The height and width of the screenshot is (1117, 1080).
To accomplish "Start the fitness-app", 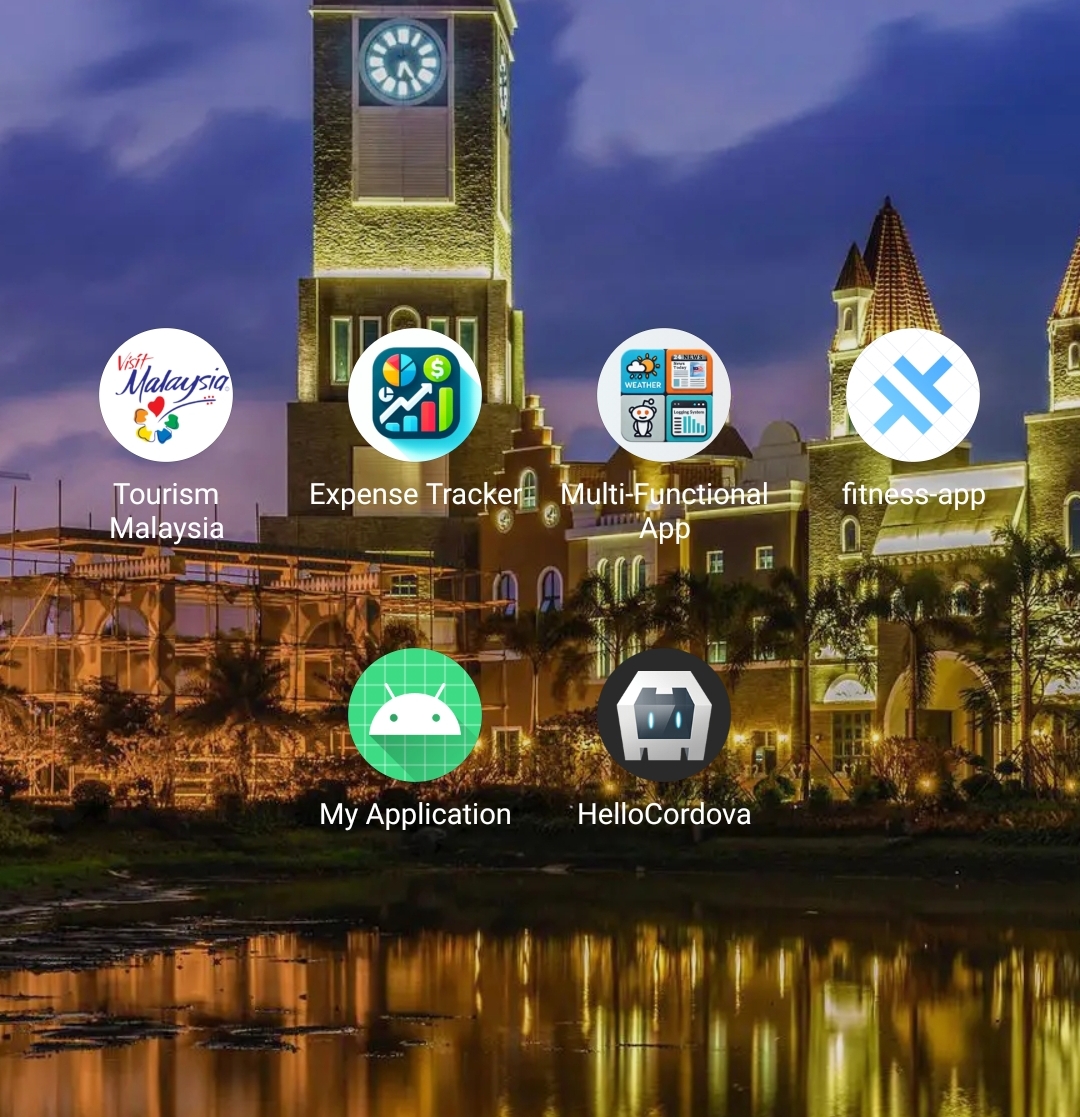I will point(912,395).
